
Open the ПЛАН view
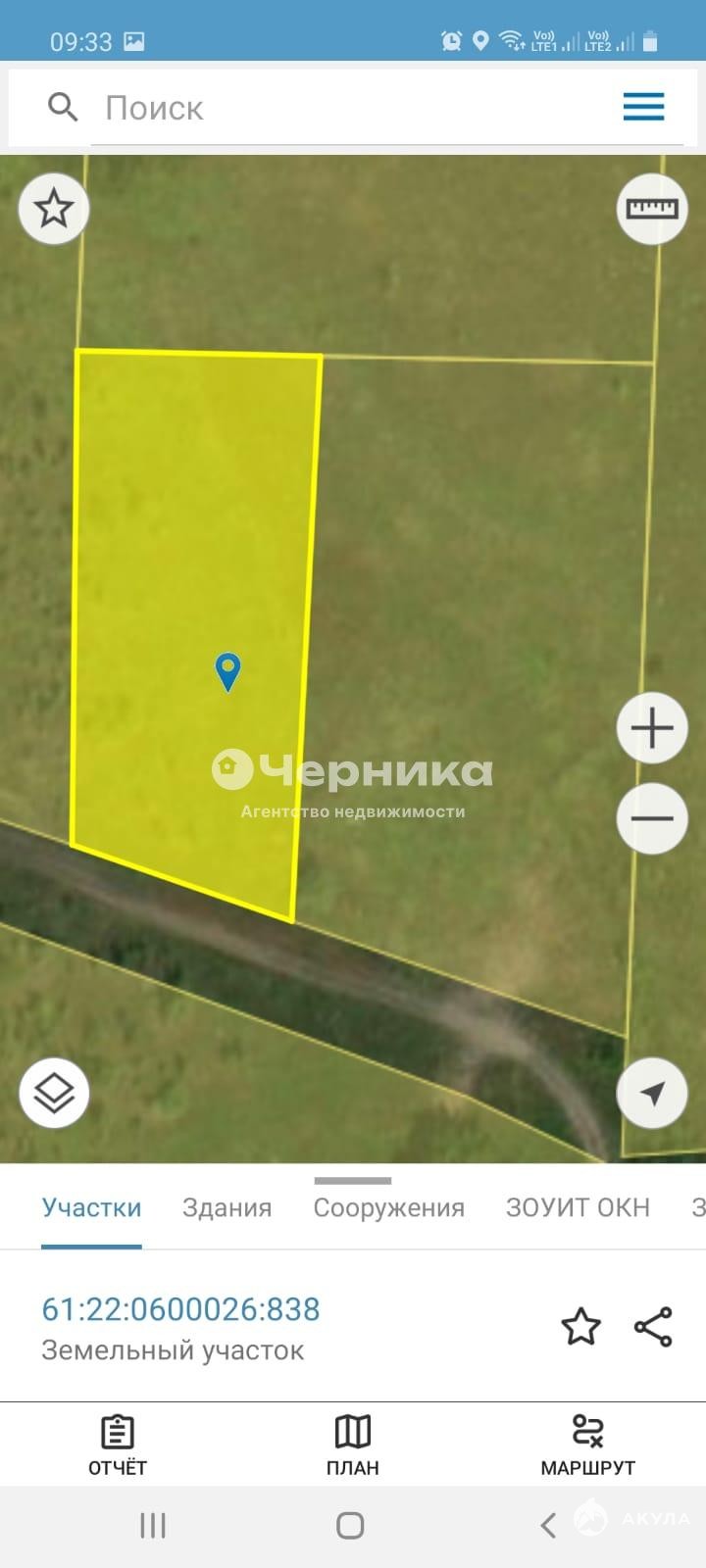tap(353, 1445)
